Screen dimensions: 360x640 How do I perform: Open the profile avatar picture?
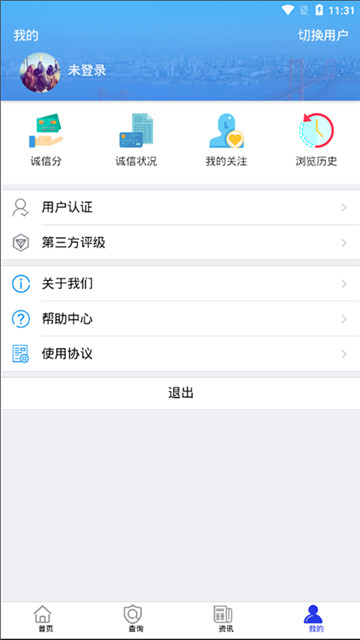(x=40, y=72)
